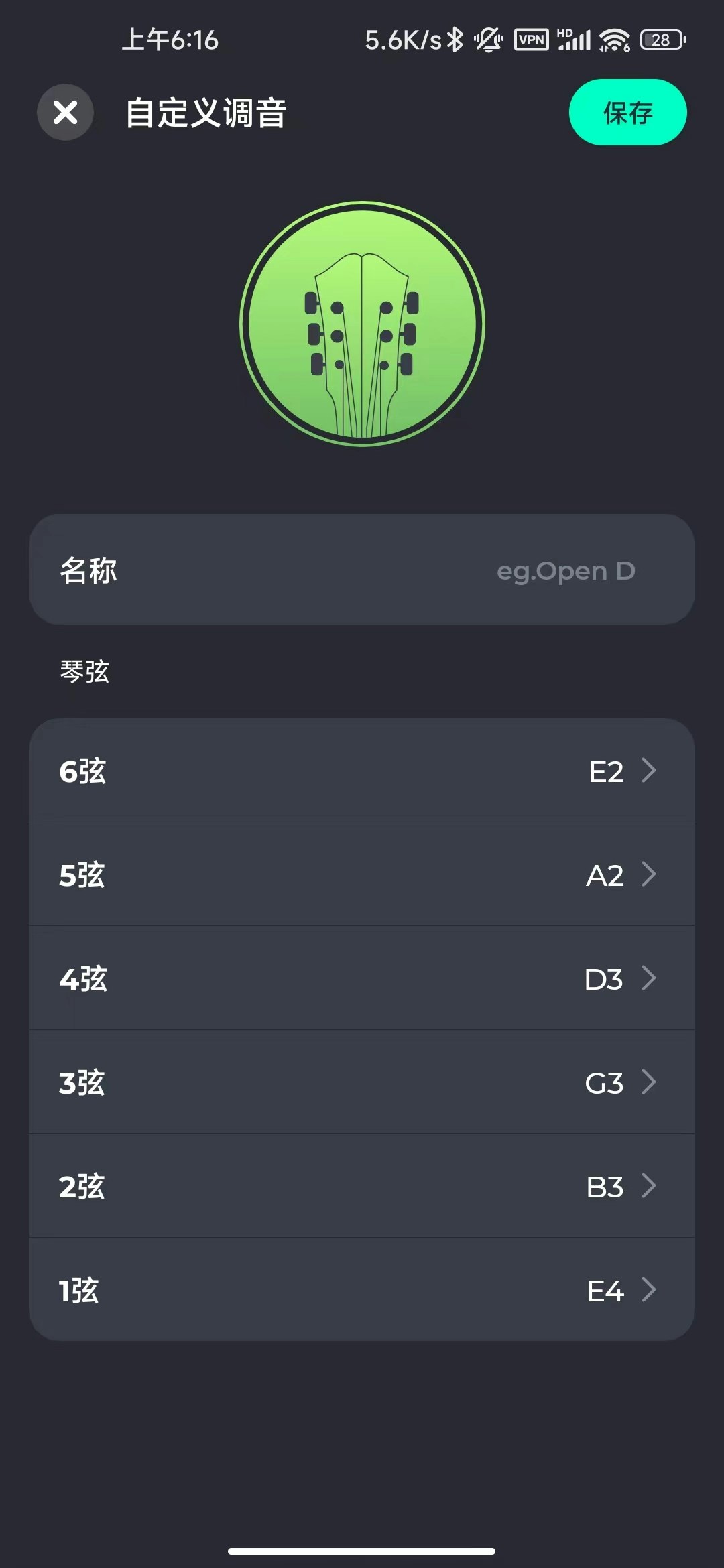Close the 自定义调音 screen with the X
The height and width of the screenshot is (1568, 724).
click(x=64, y=113)
